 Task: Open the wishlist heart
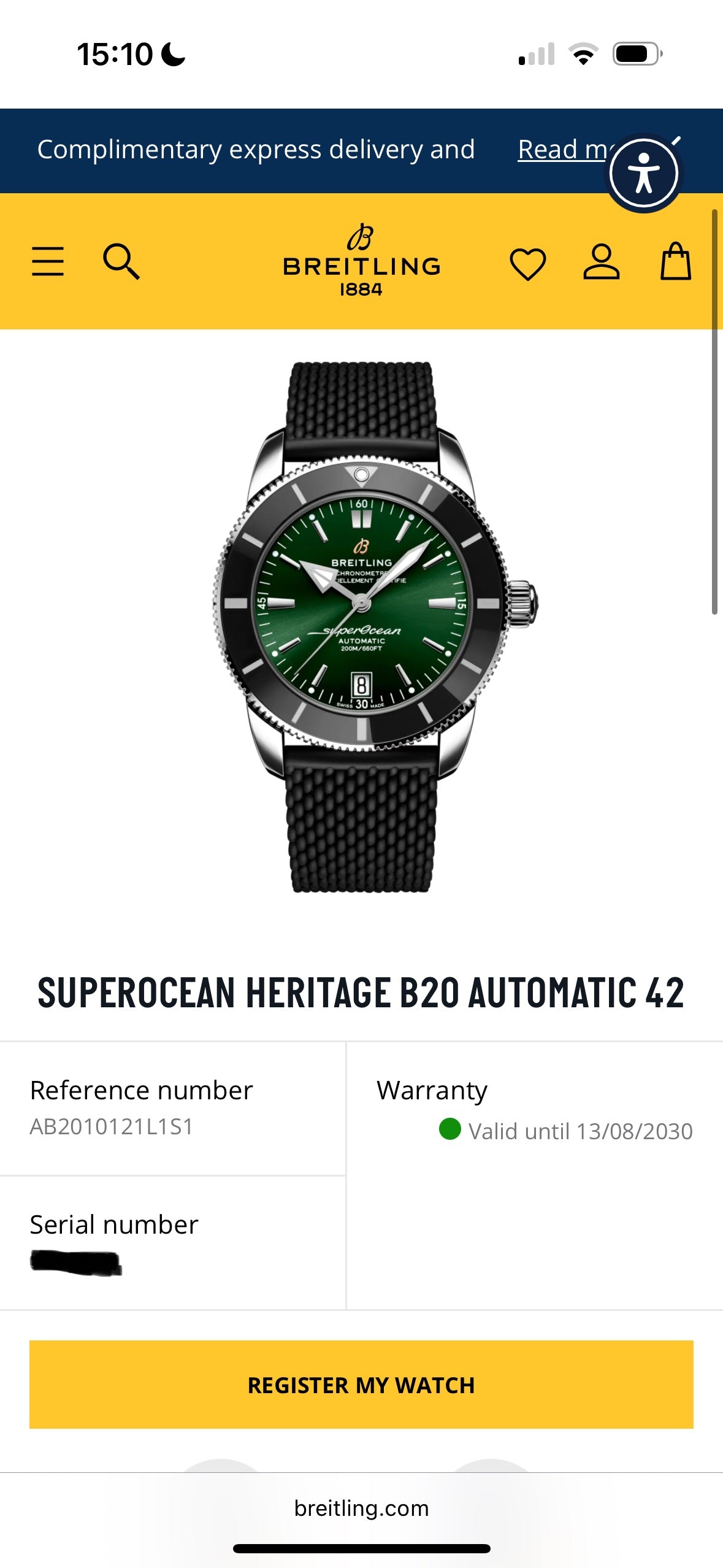click(527, 264)
